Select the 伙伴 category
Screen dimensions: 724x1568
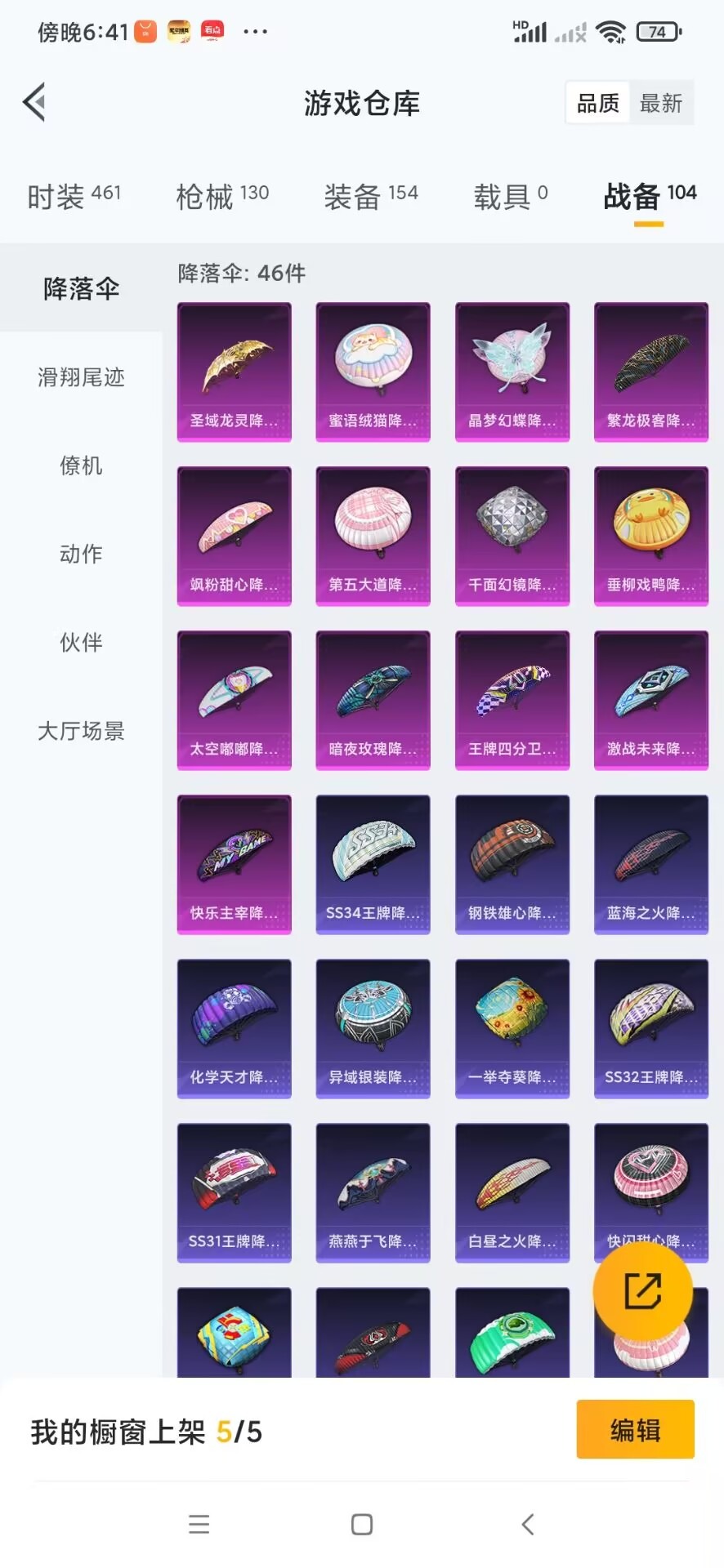tap(81, 643)
